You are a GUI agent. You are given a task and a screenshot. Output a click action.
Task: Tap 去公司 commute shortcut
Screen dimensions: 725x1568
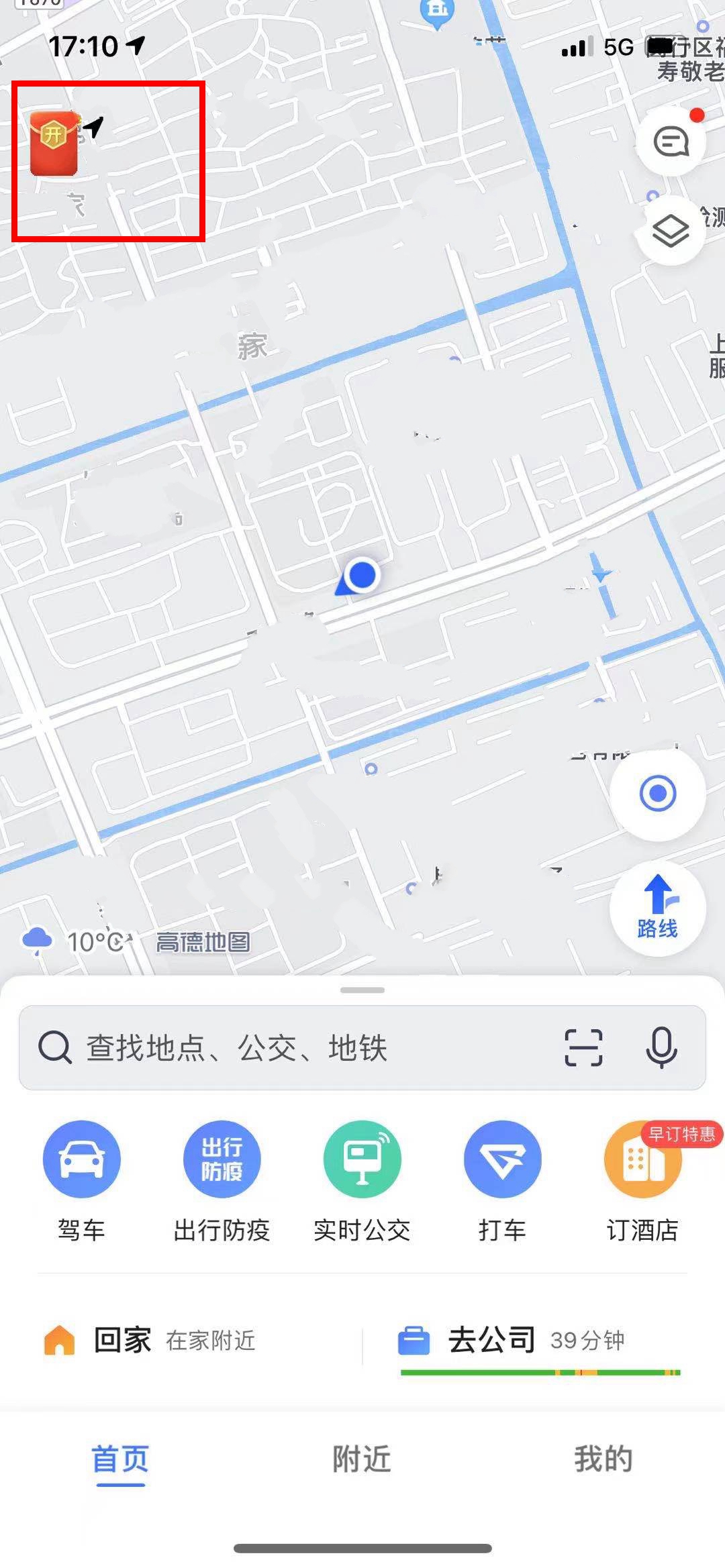click(492, 1338)
